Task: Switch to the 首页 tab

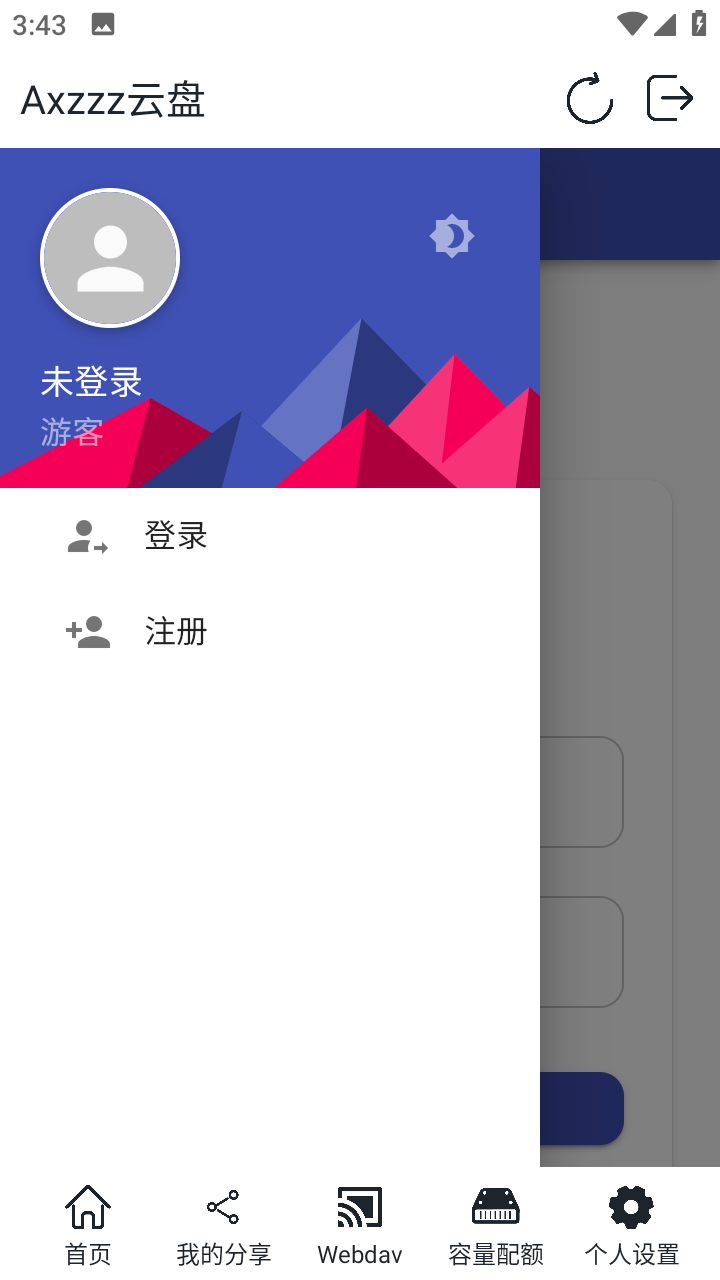Action: point(88,1225)
